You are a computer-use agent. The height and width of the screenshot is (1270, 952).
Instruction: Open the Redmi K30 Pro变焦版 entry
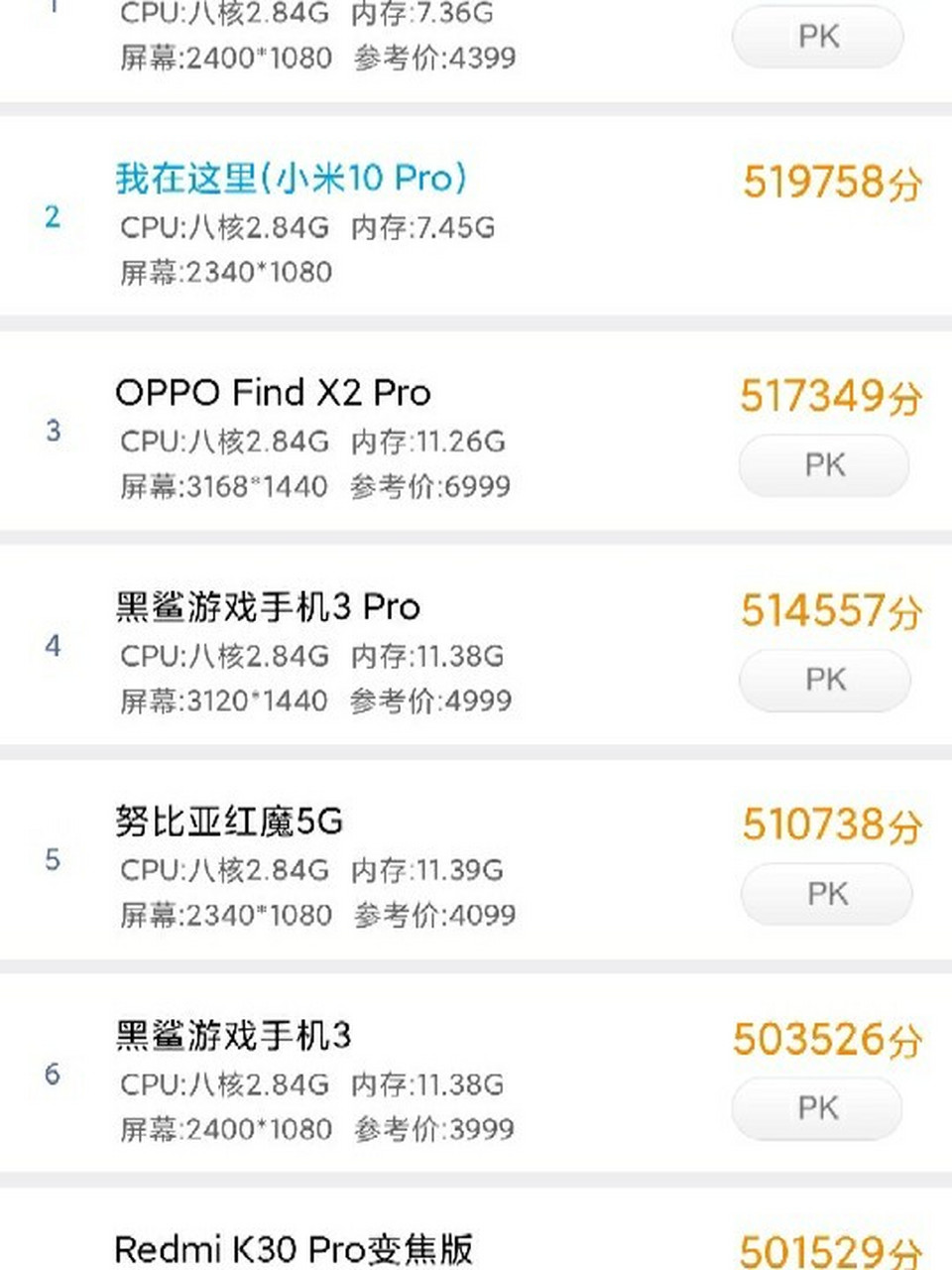tap(297, 1250)
